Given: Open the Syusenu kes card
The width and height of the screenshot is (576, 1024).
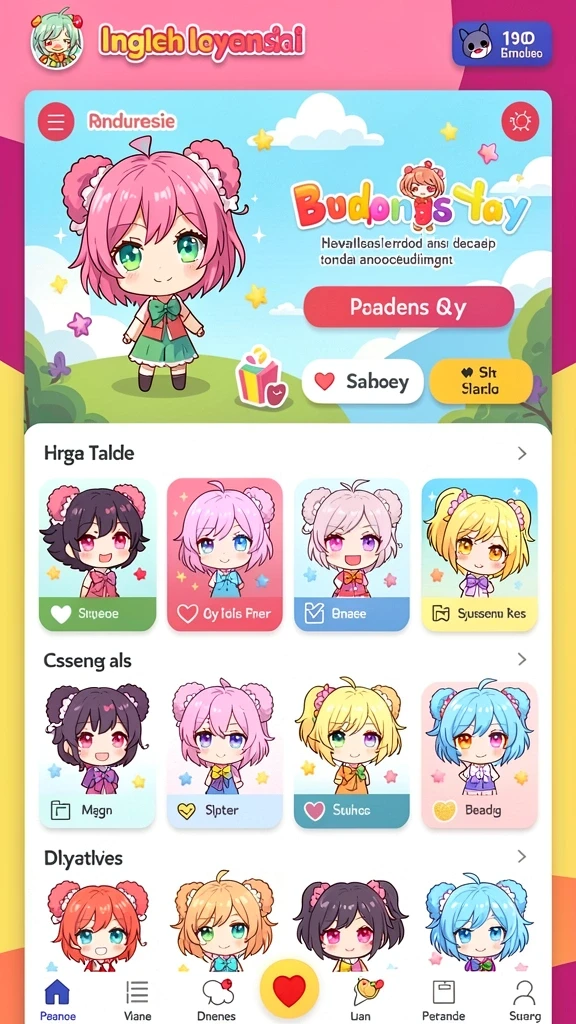Looking at the screenshot, I should pos(479,555).
